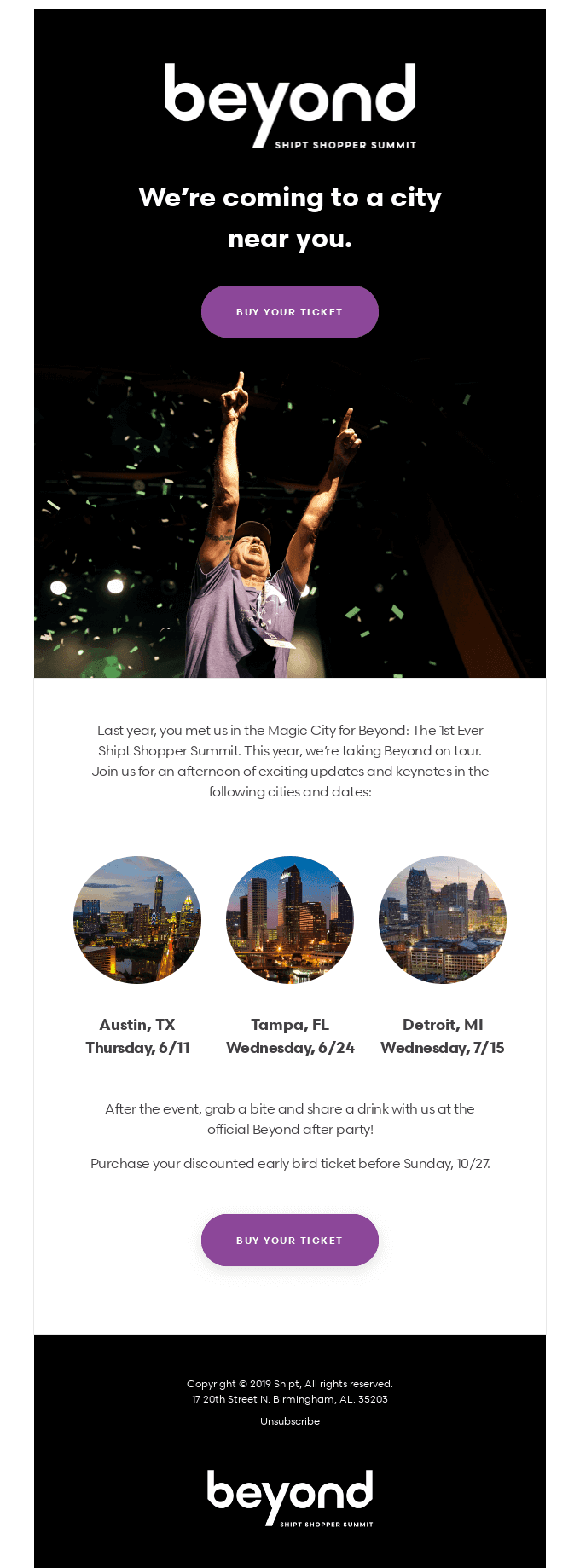The width and height of the screenshot is (580, 1568).
Task: Tap Buy Your Ticket under the city headline
Action: [290, 312]
